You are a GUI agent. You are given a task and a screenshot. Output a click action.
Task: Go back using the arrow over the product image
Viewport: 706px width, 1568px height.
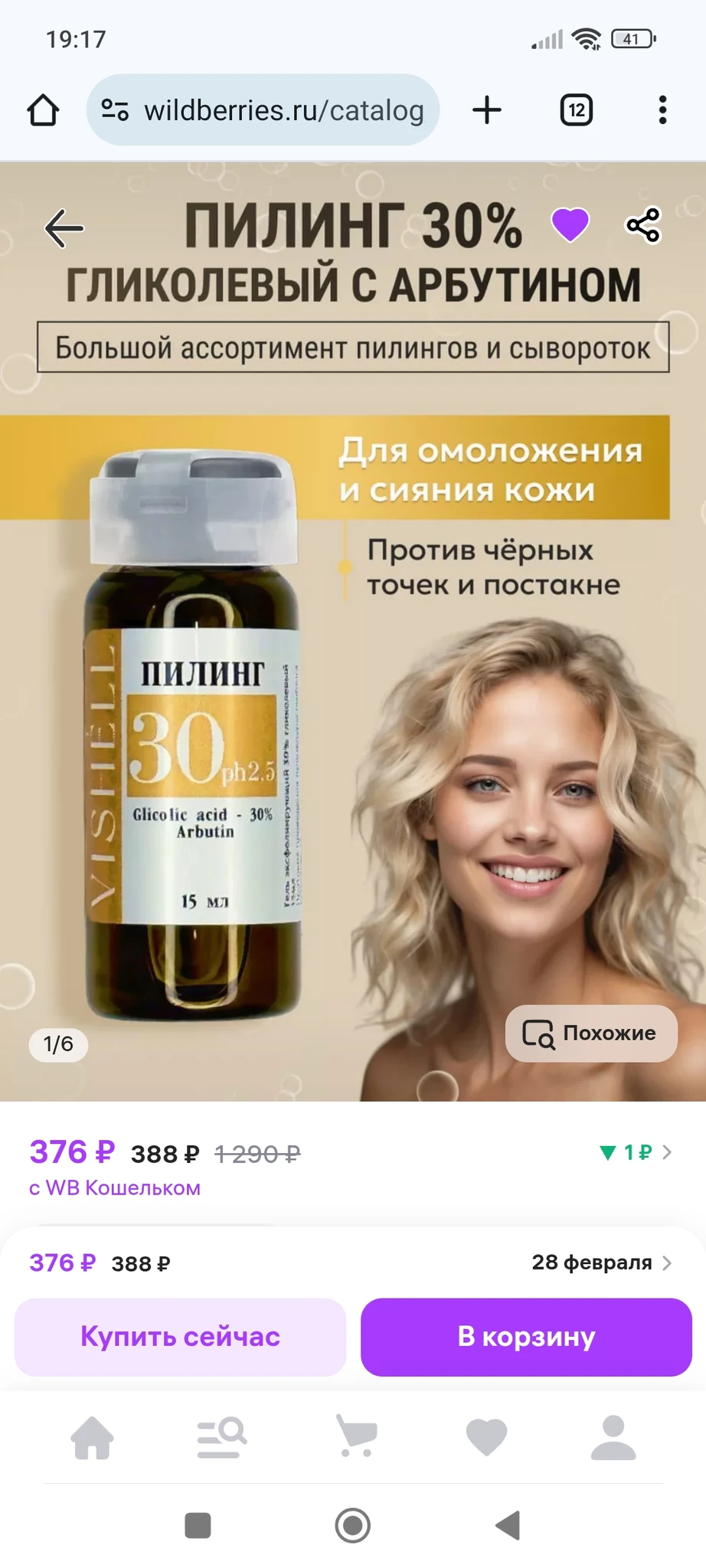64,227
